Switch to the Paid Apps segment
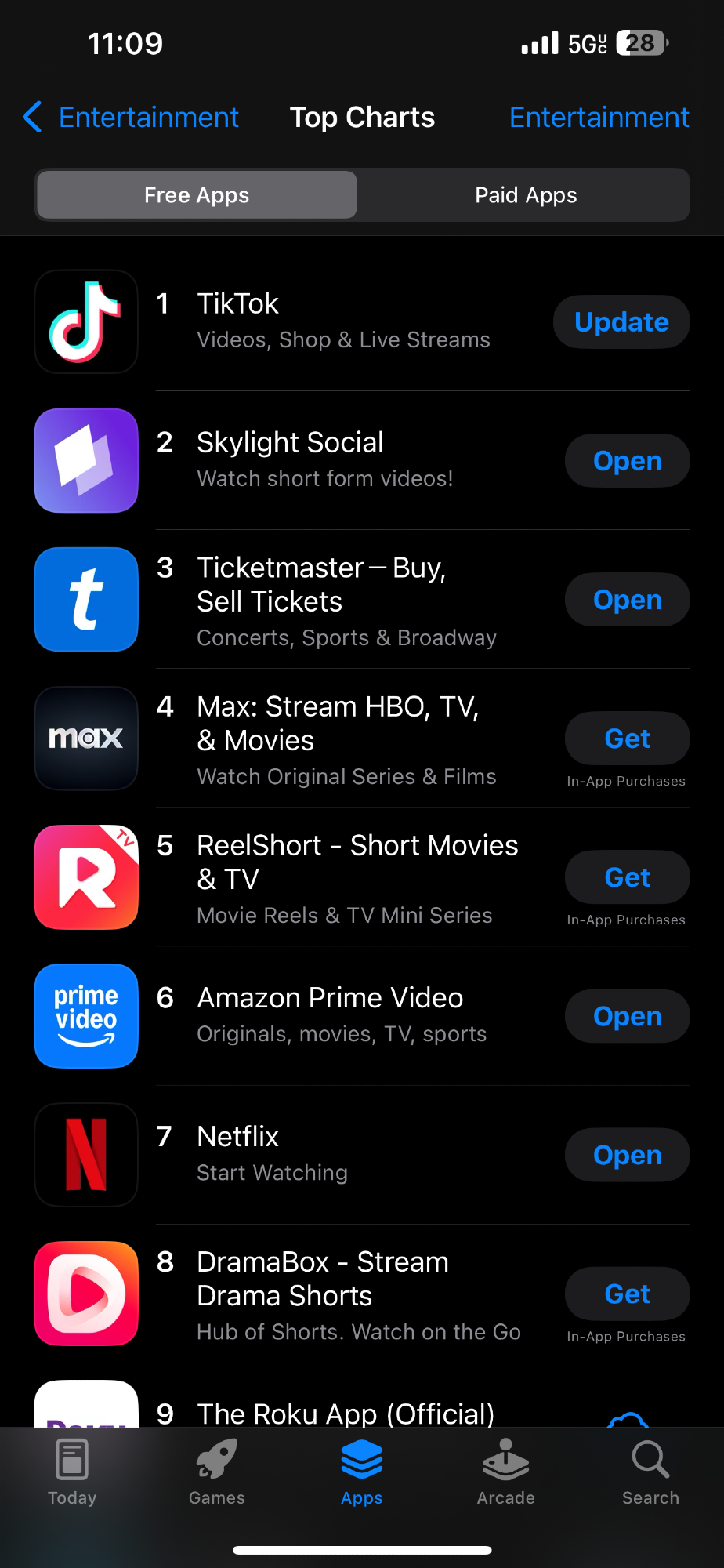The height and width of the screenshot is (1568, 724). coord(526,195)
